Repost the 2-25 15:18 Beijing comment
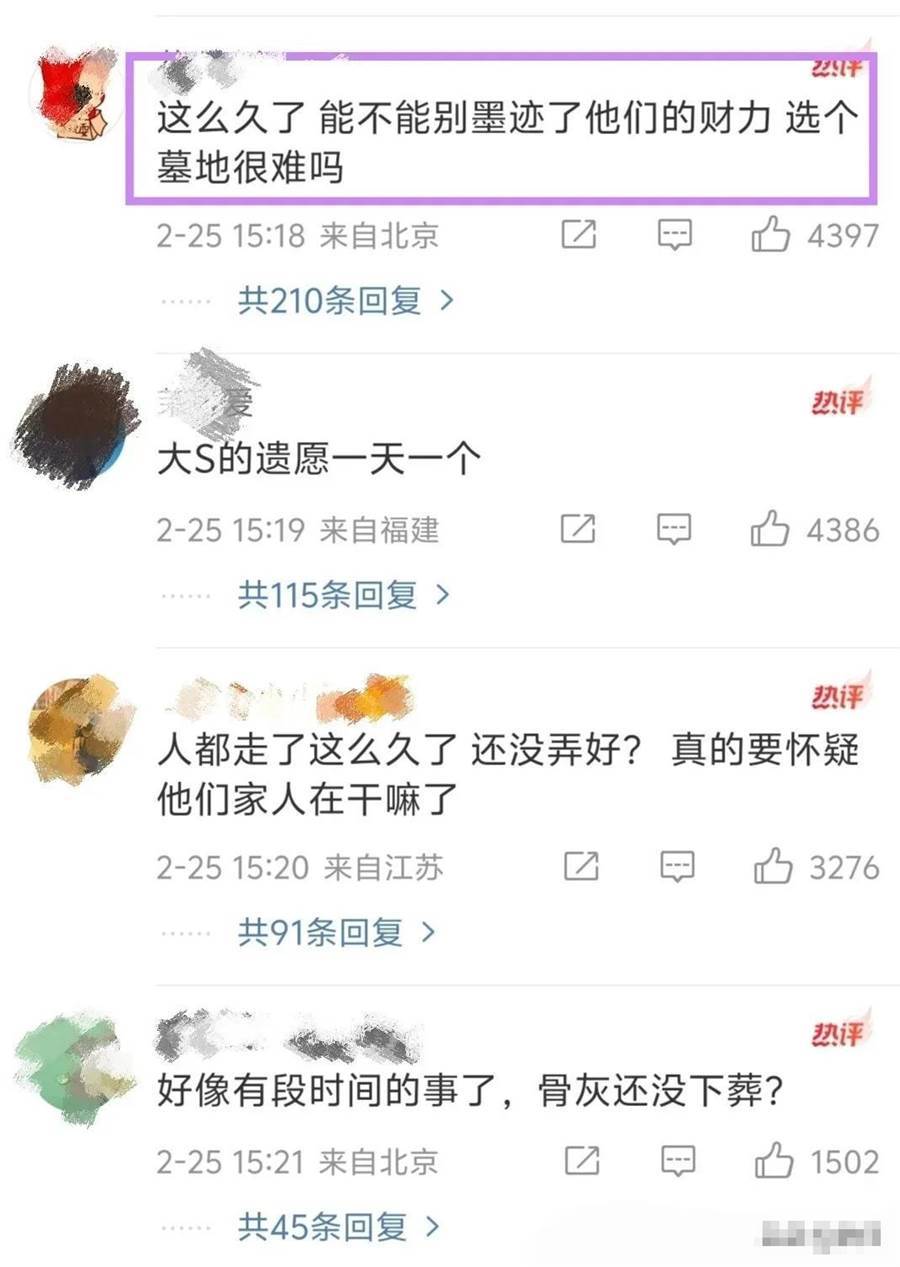The height and width of the screenshot is (1267, 900). click(579, 236)
